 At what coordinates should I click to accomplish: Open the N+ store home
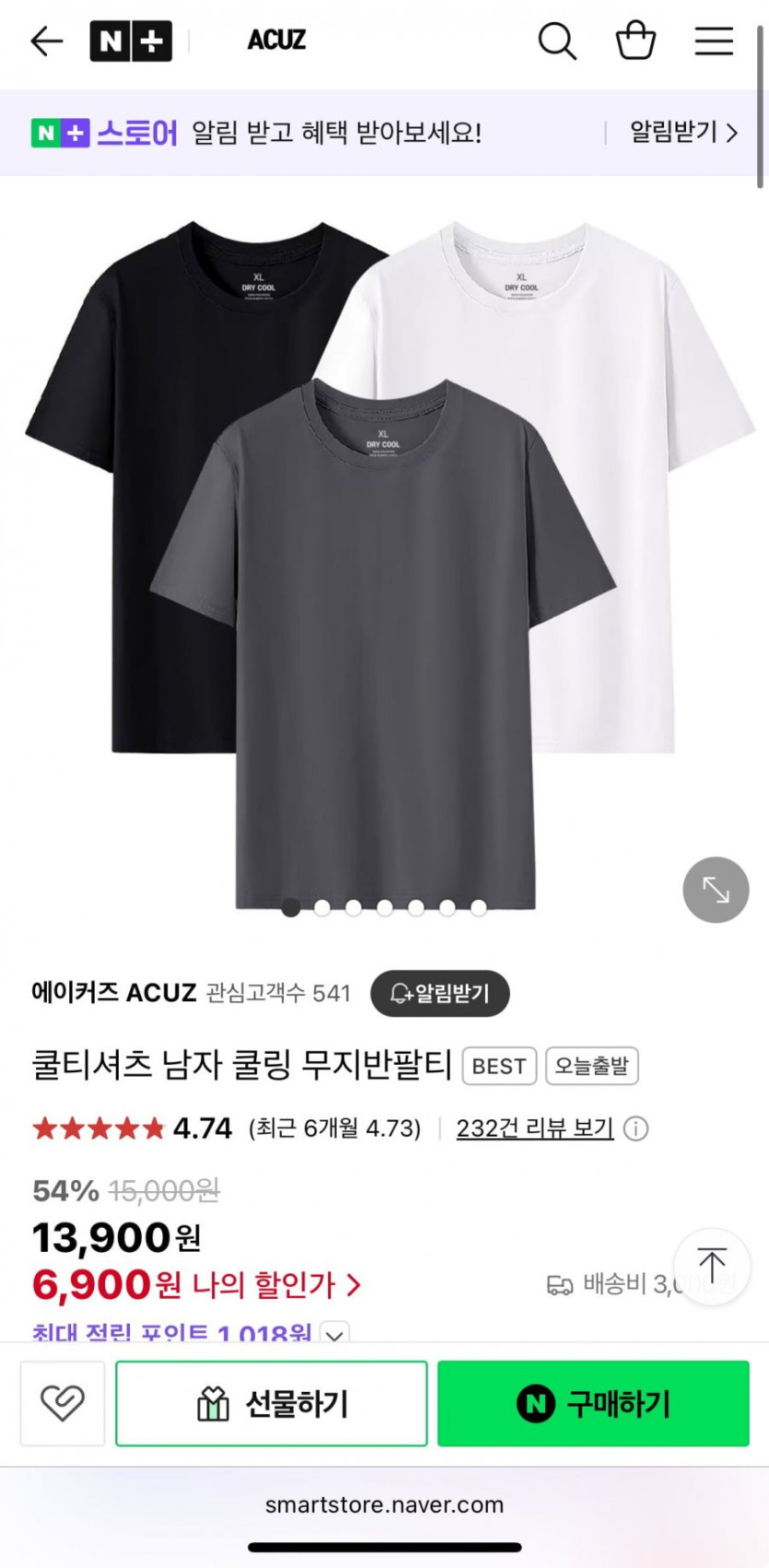point(130,41)
